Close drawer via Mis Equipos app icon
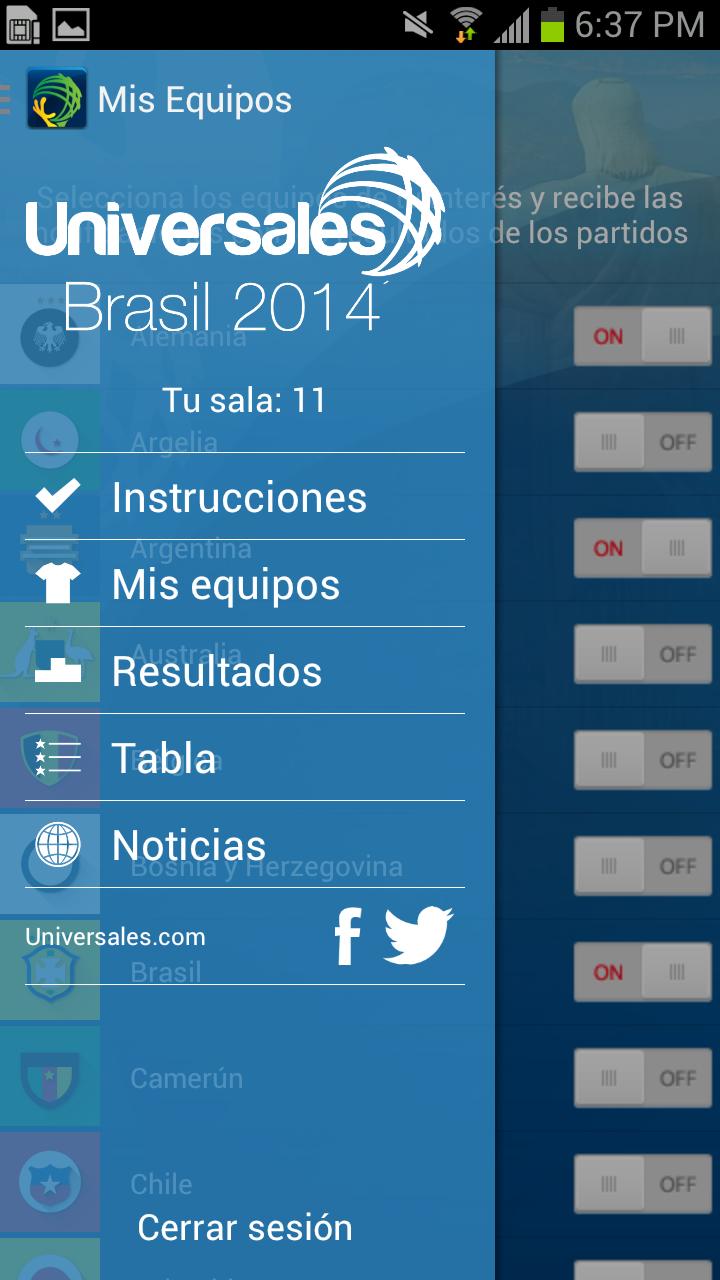The height and width of the screenshot is (1280, 720). pos(57,99)
